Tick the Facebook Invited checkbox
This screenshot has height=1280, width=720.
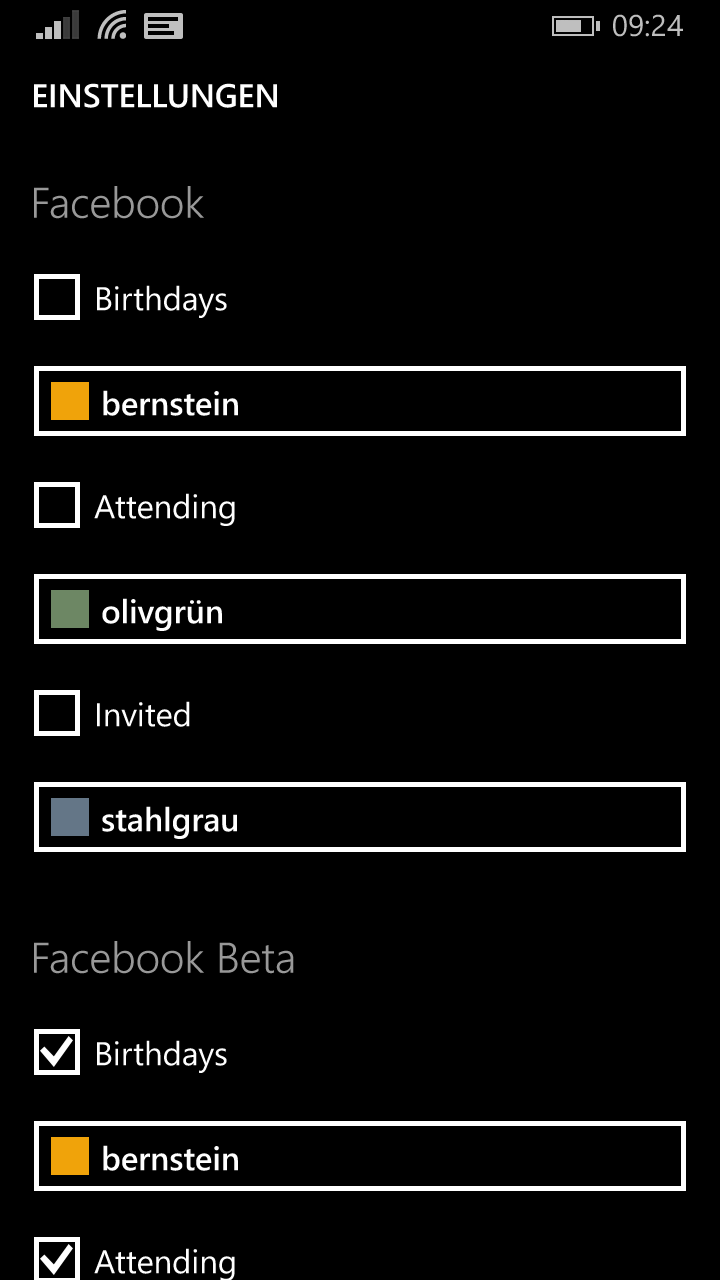57,714
